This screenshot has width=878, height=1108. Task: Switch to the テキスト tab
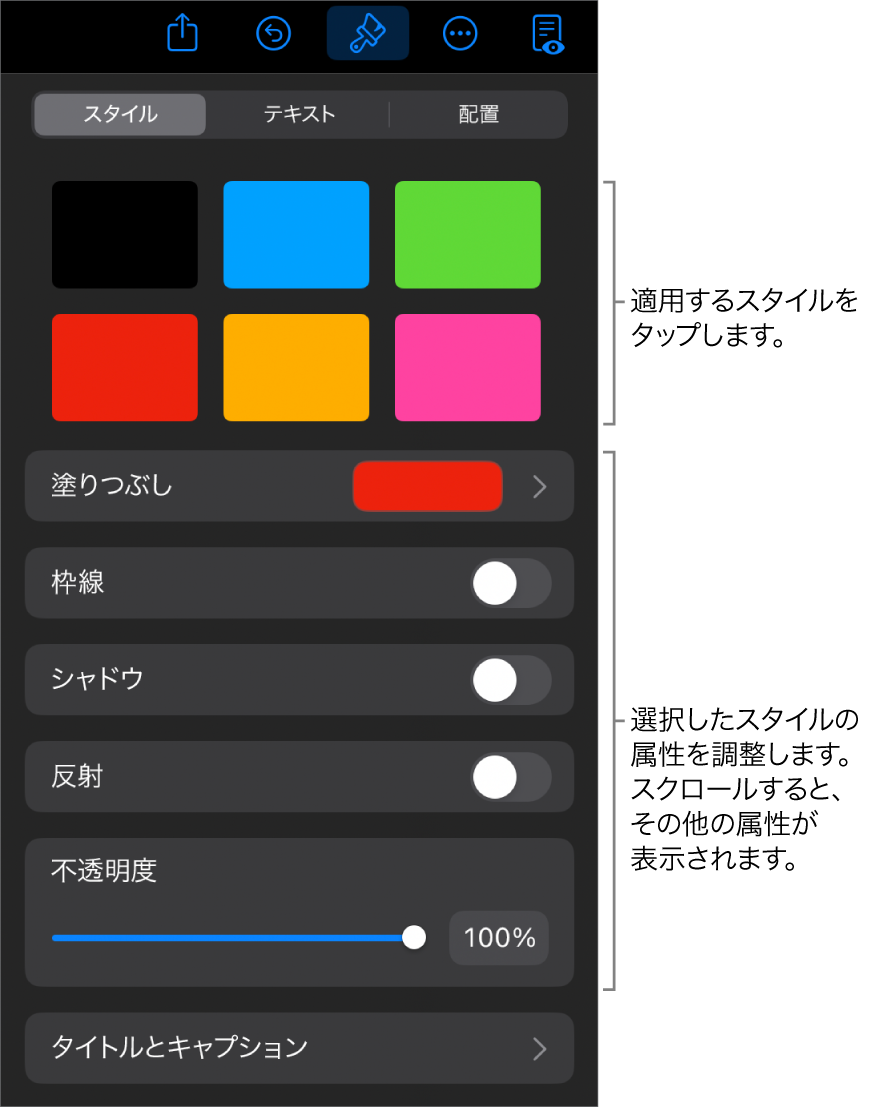pos(299,114)
